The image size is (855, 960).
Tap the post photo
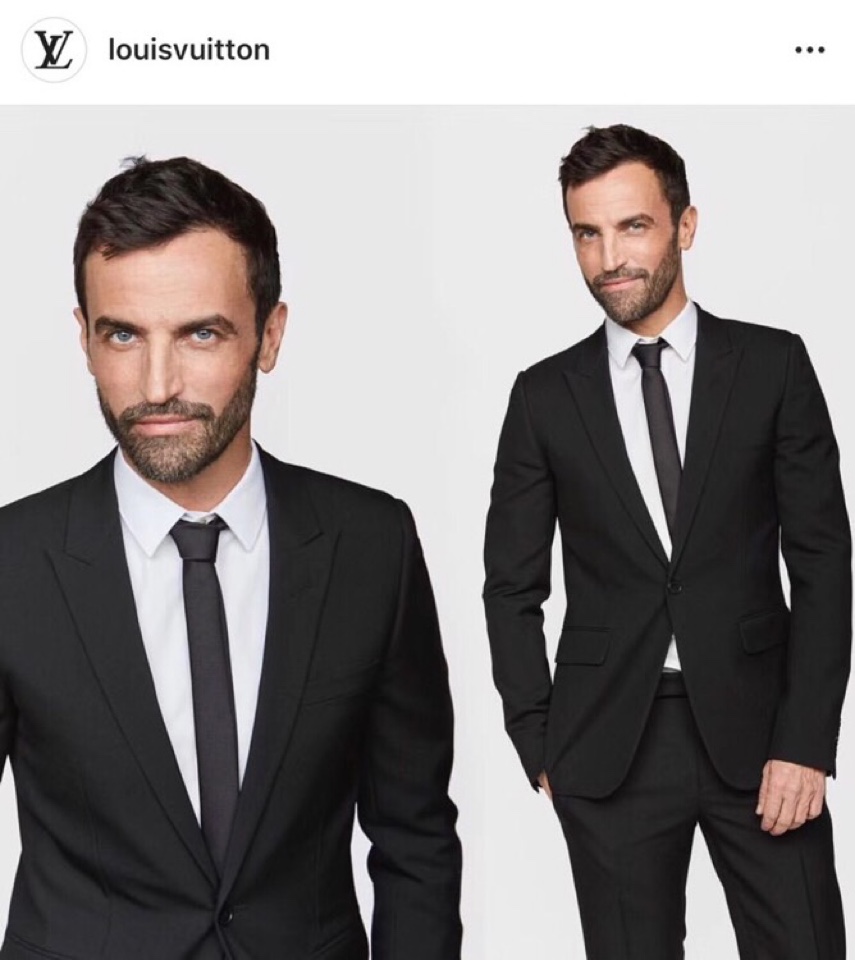point(427,532)
